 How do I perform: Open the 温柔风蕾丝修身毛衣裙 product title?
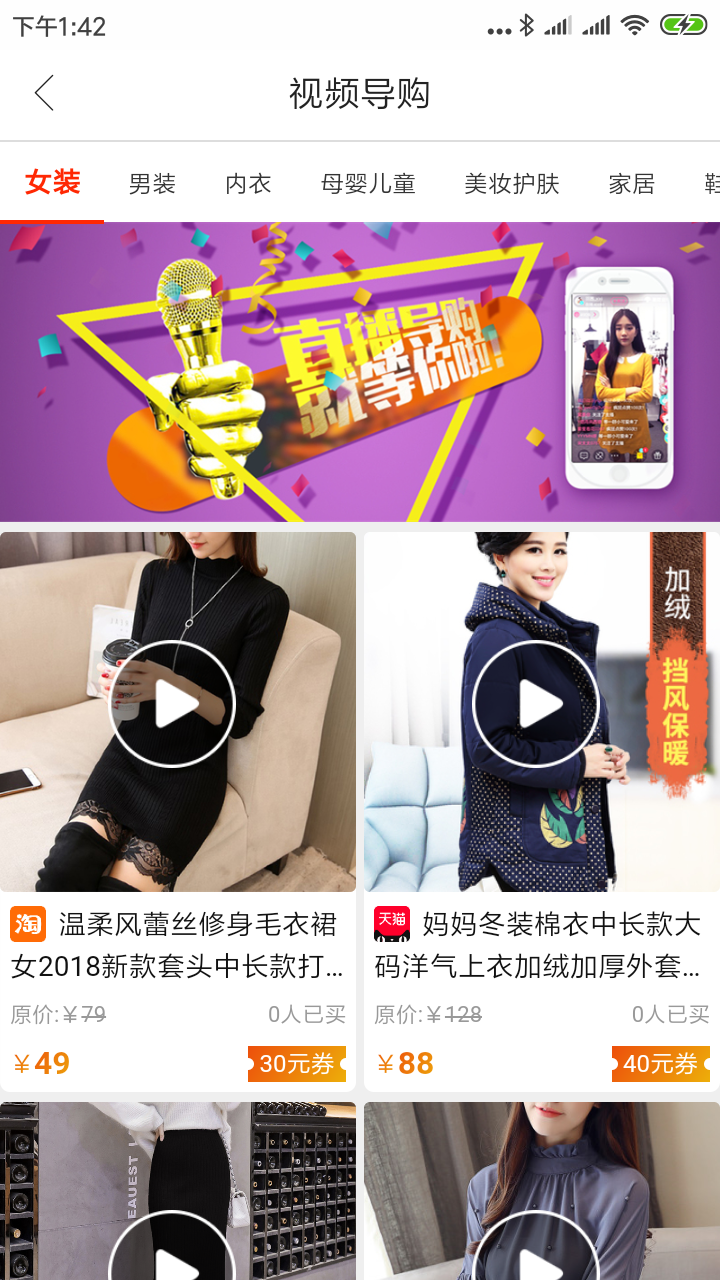tap(180, 945)
